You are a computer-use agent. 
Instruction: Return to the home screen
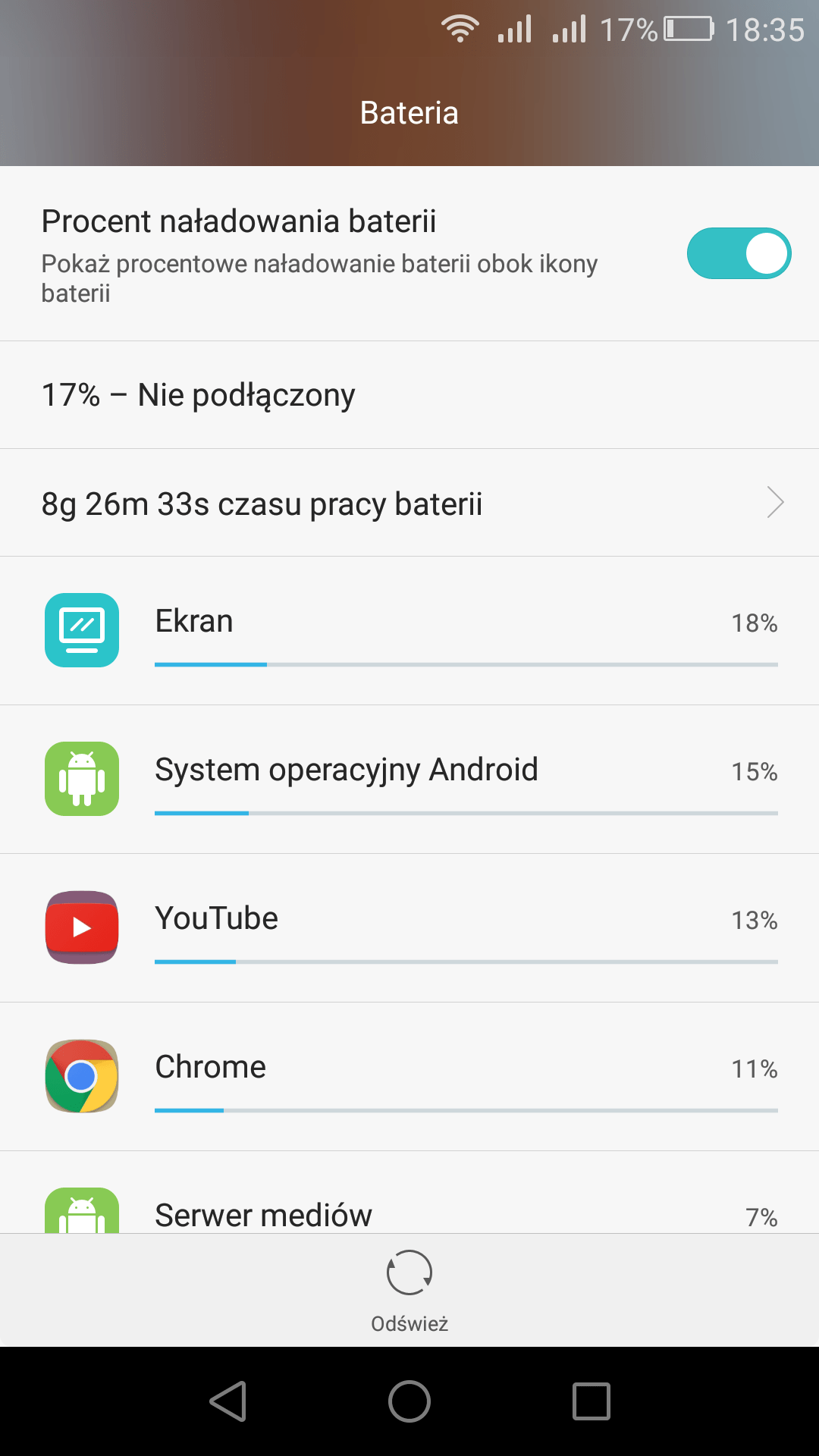[409, 1401]
